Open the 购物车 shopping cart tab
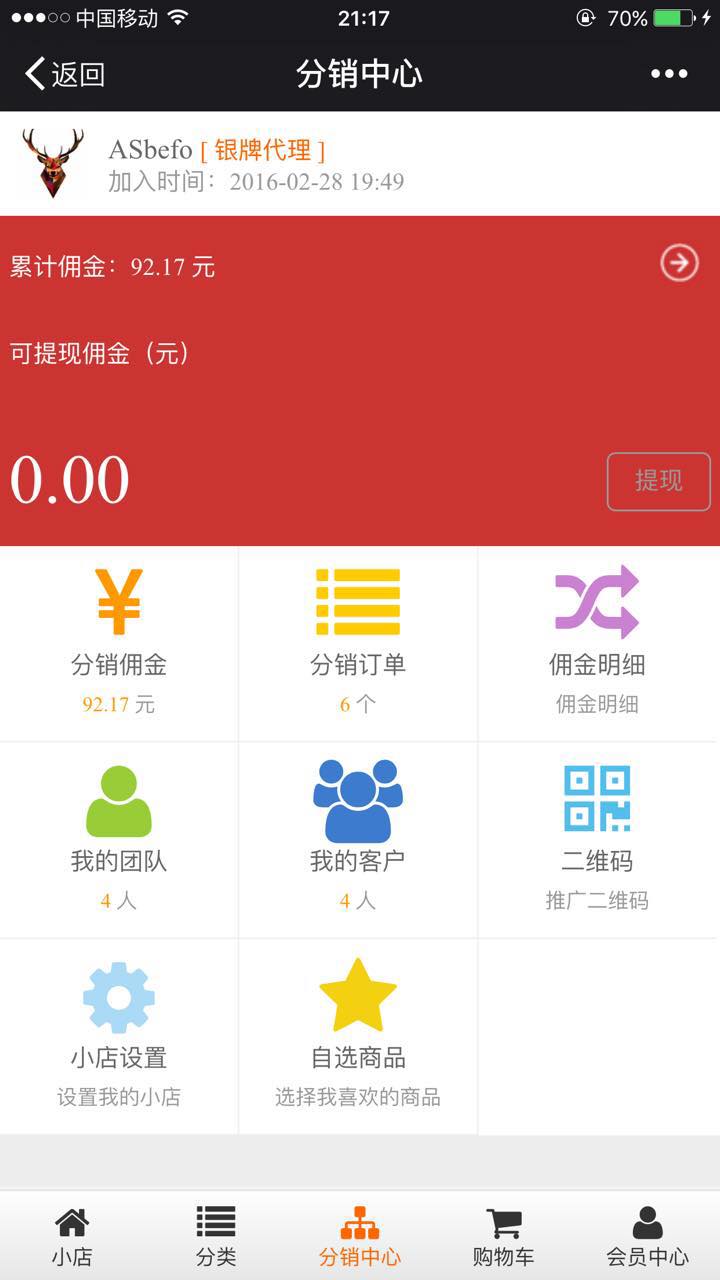 pos(504,1237)
